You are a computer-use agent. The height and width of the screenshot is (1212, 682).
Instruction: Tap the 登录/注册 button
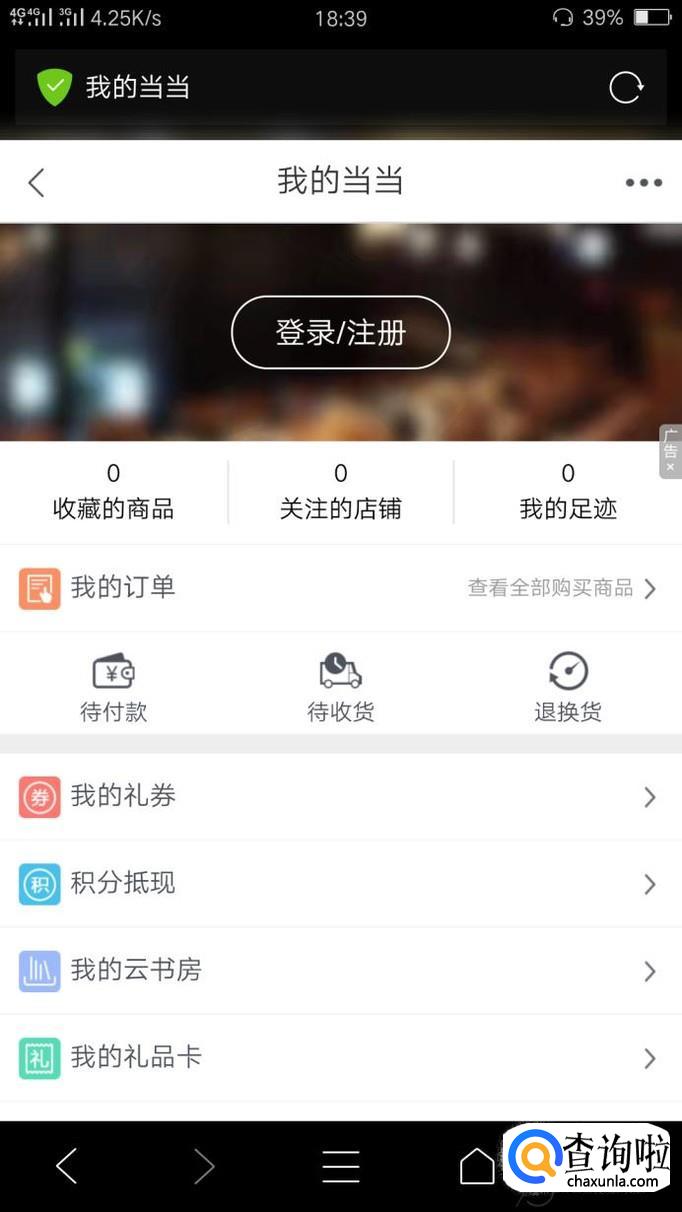coord(341,332)
